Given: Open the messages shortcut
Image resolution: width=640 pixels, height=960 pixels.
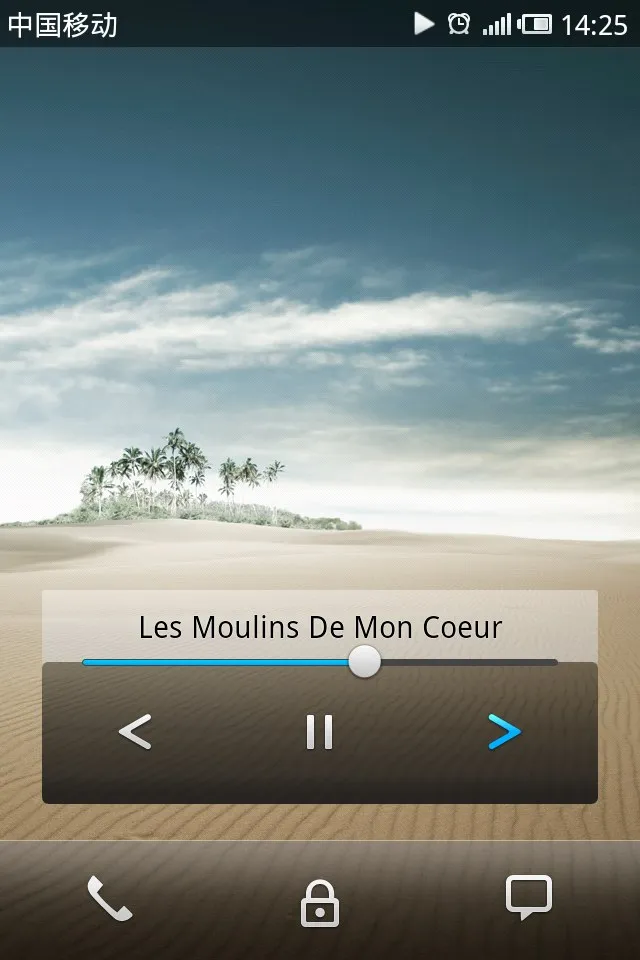Looking at the screenshot, I should pyautogui.click(x=528, y=897).
